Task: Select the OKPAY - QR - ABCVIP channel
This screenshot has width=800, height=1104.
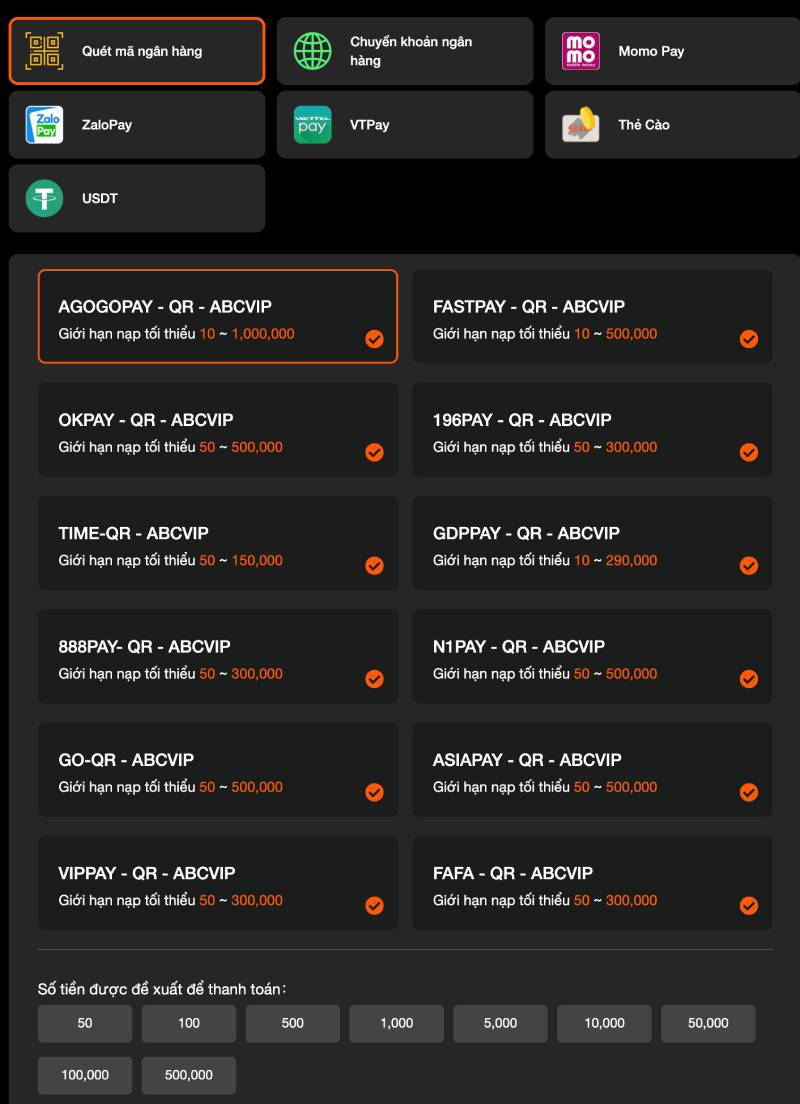Action: (217, 430)
